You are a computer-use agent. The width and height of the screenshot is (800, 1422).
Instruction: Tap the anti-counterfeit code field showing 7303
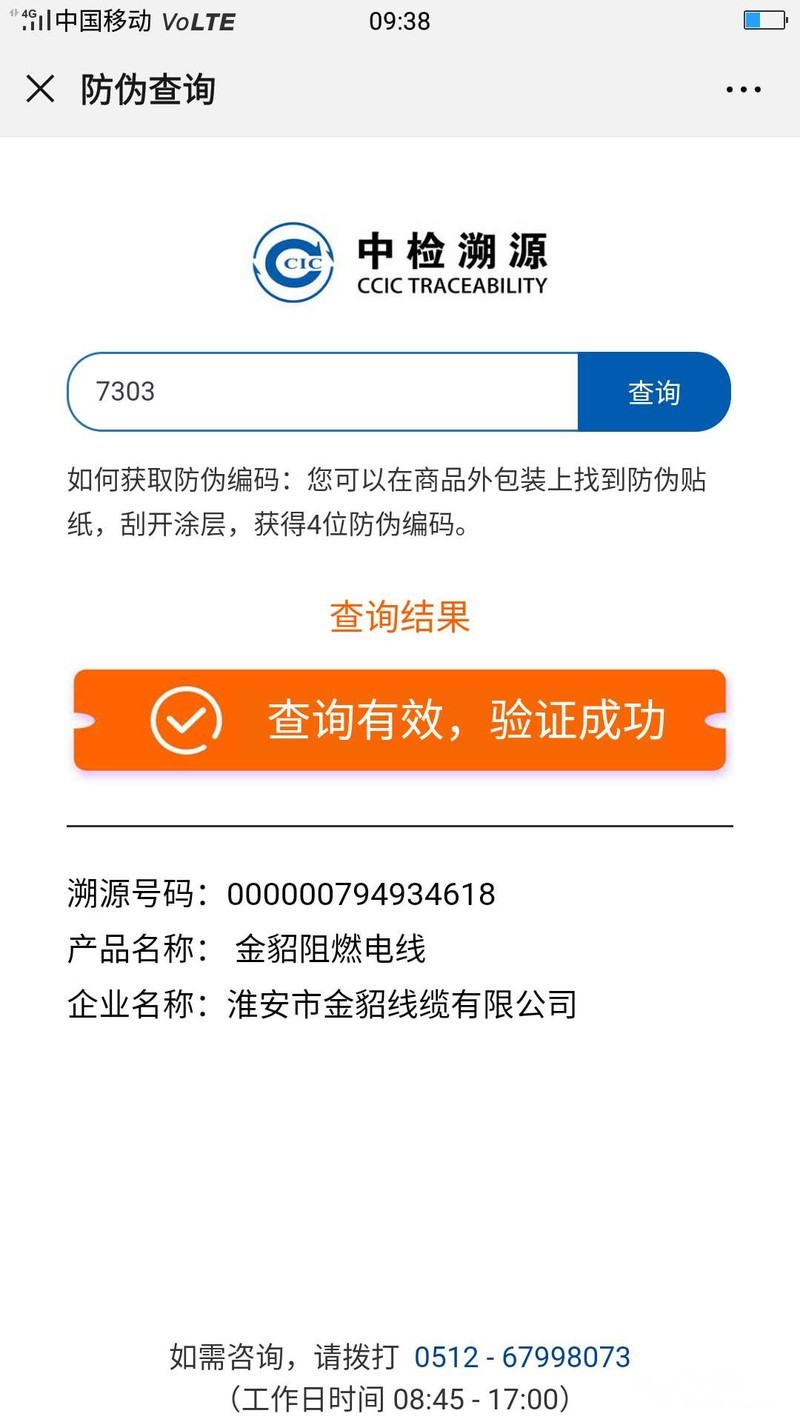323,392
